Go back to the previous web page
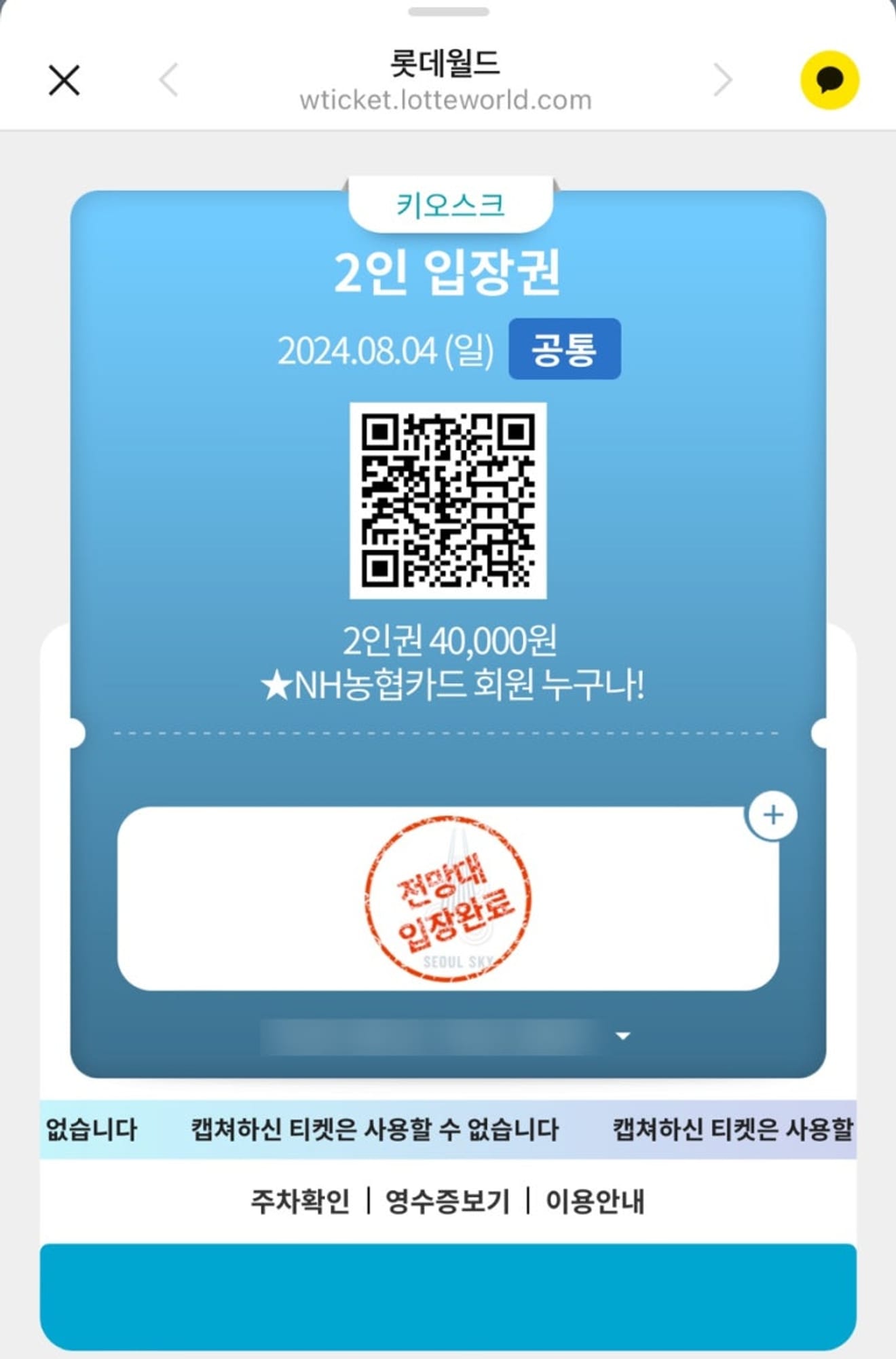The height and width of the screenshot is (1359, 896). tap(168, 80)
